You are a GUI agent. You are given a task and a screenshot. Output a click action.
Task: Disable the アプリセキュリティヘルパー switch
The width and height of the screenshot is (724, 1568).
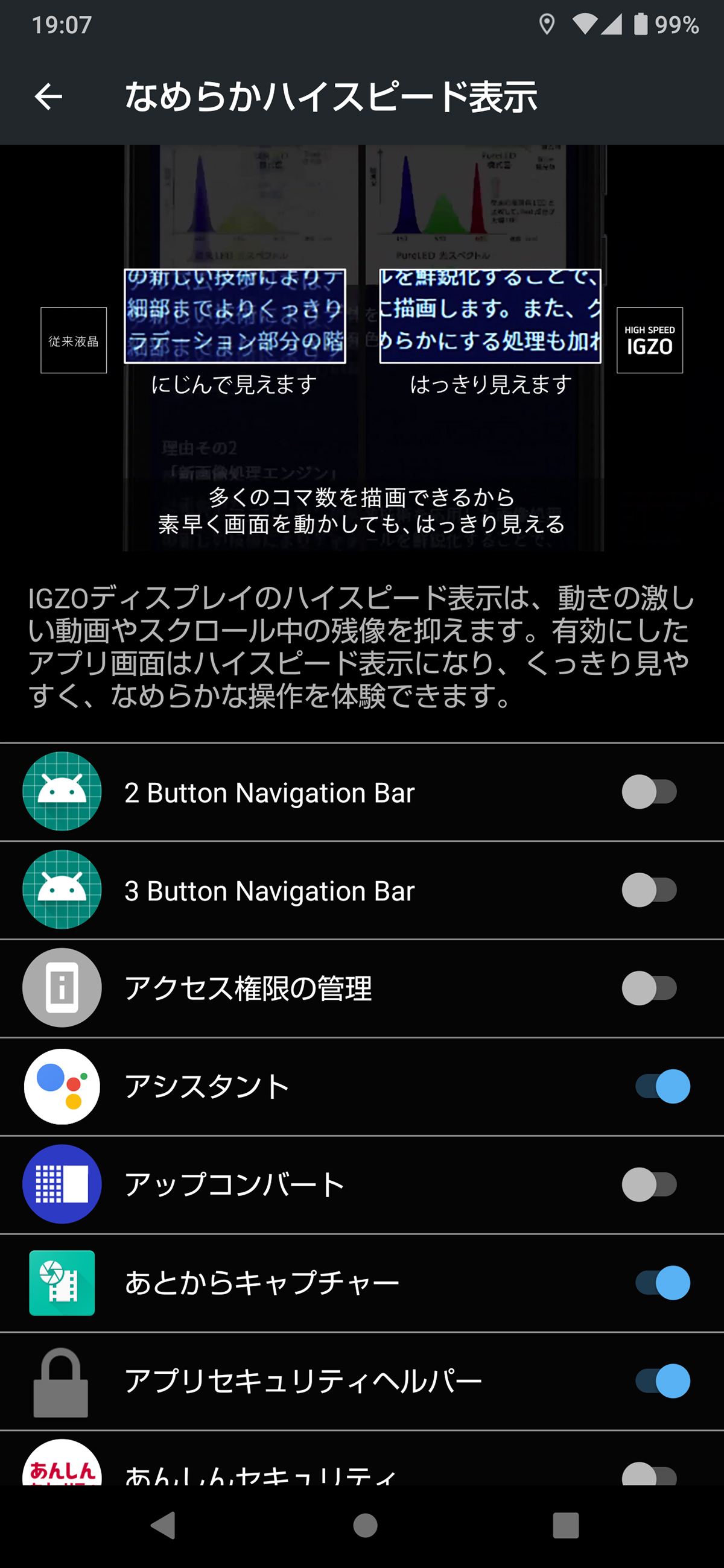662,1380
